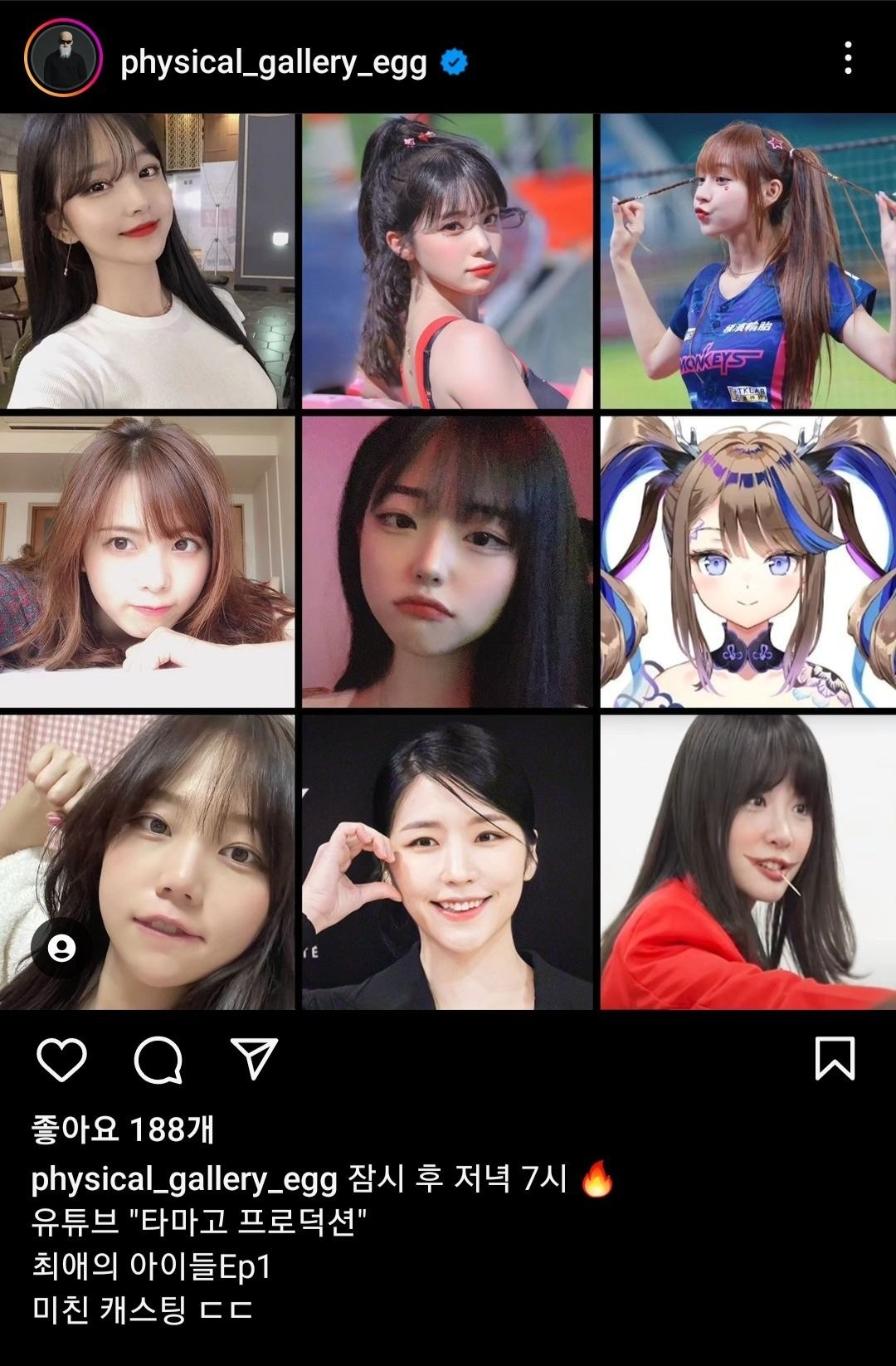View the list of 188 likes

pos(123,1129)
